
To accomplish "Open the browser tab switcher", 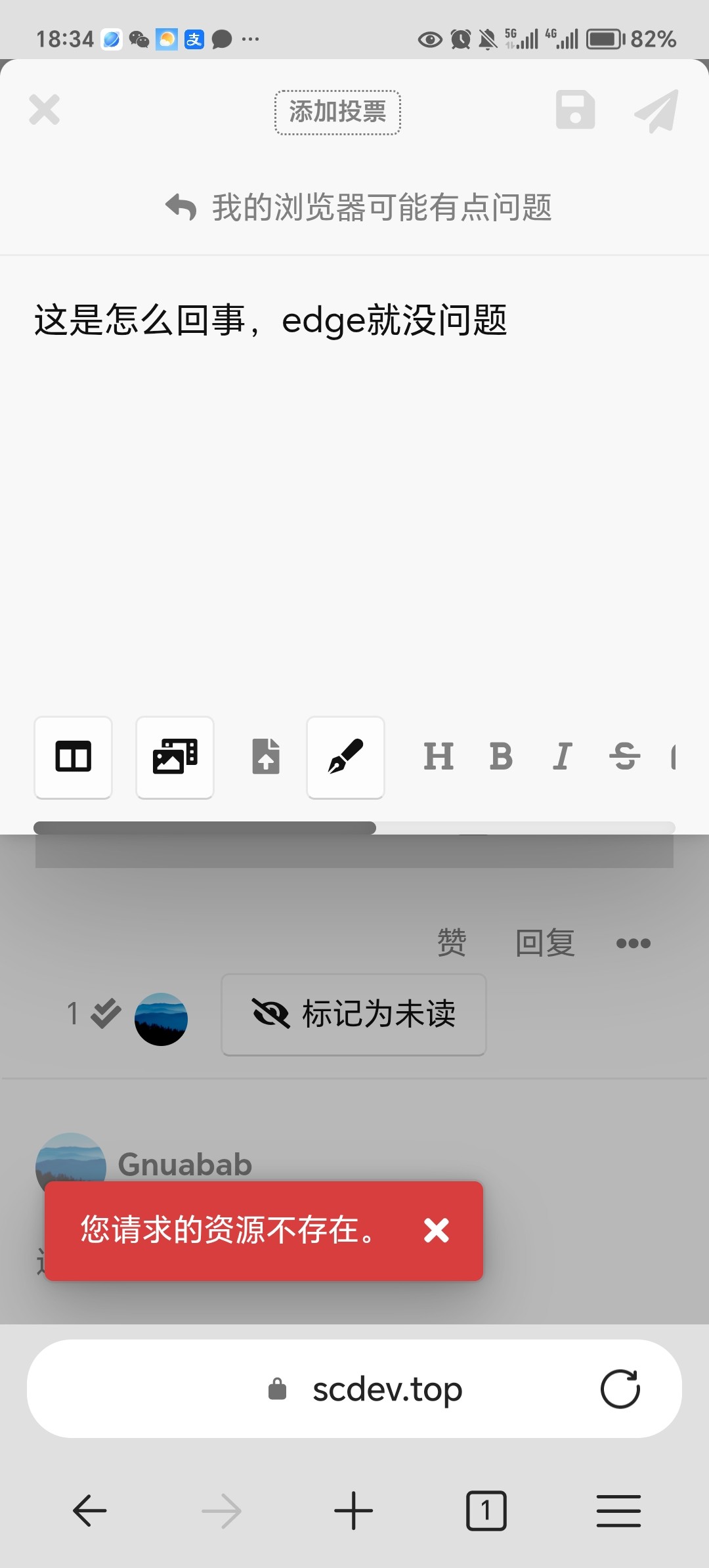I will (486, 1511).
